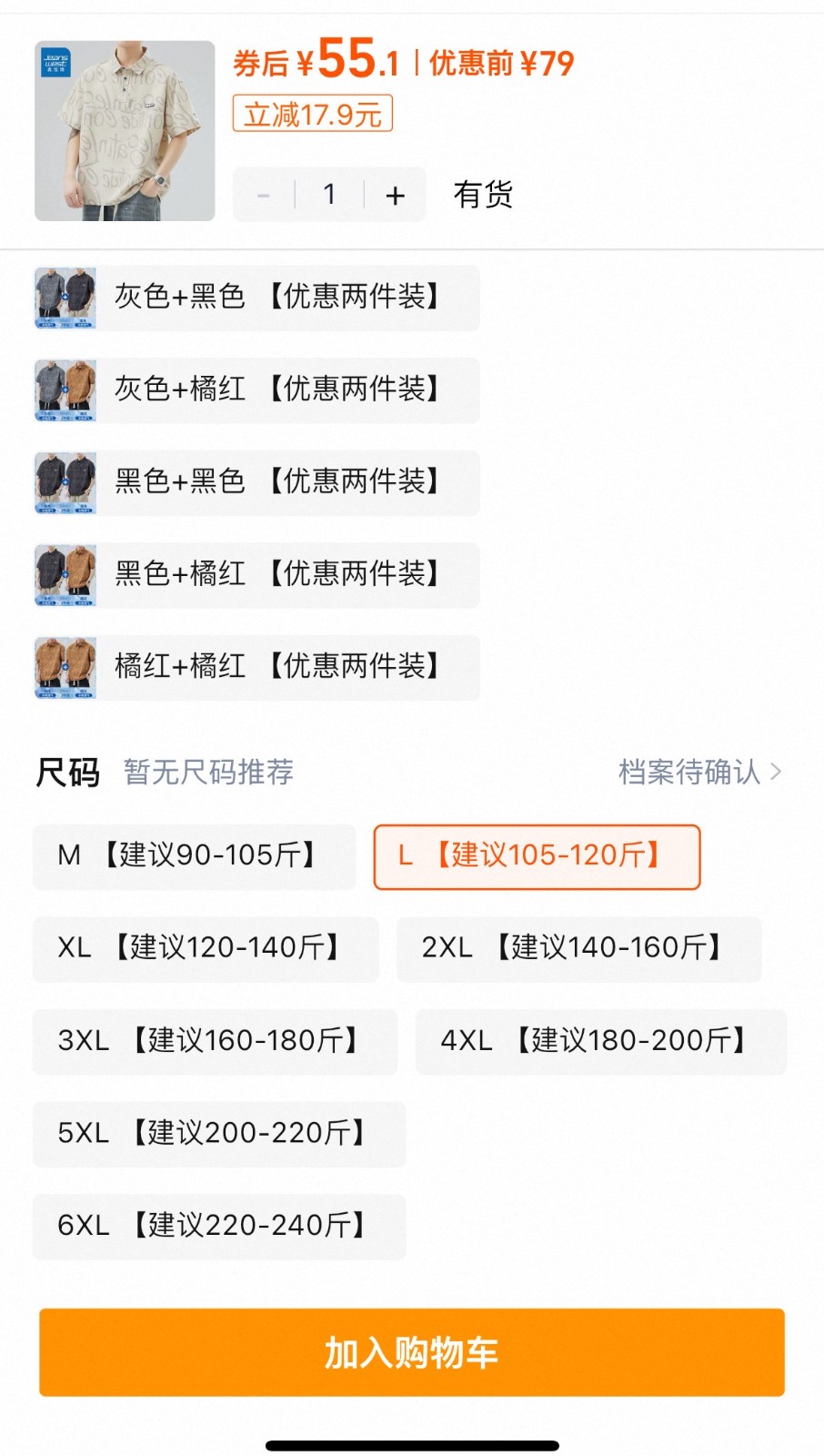The image size is (824, 1456).
Task: Select size XL 建议120-140斤
Action: tap(206, 949)
